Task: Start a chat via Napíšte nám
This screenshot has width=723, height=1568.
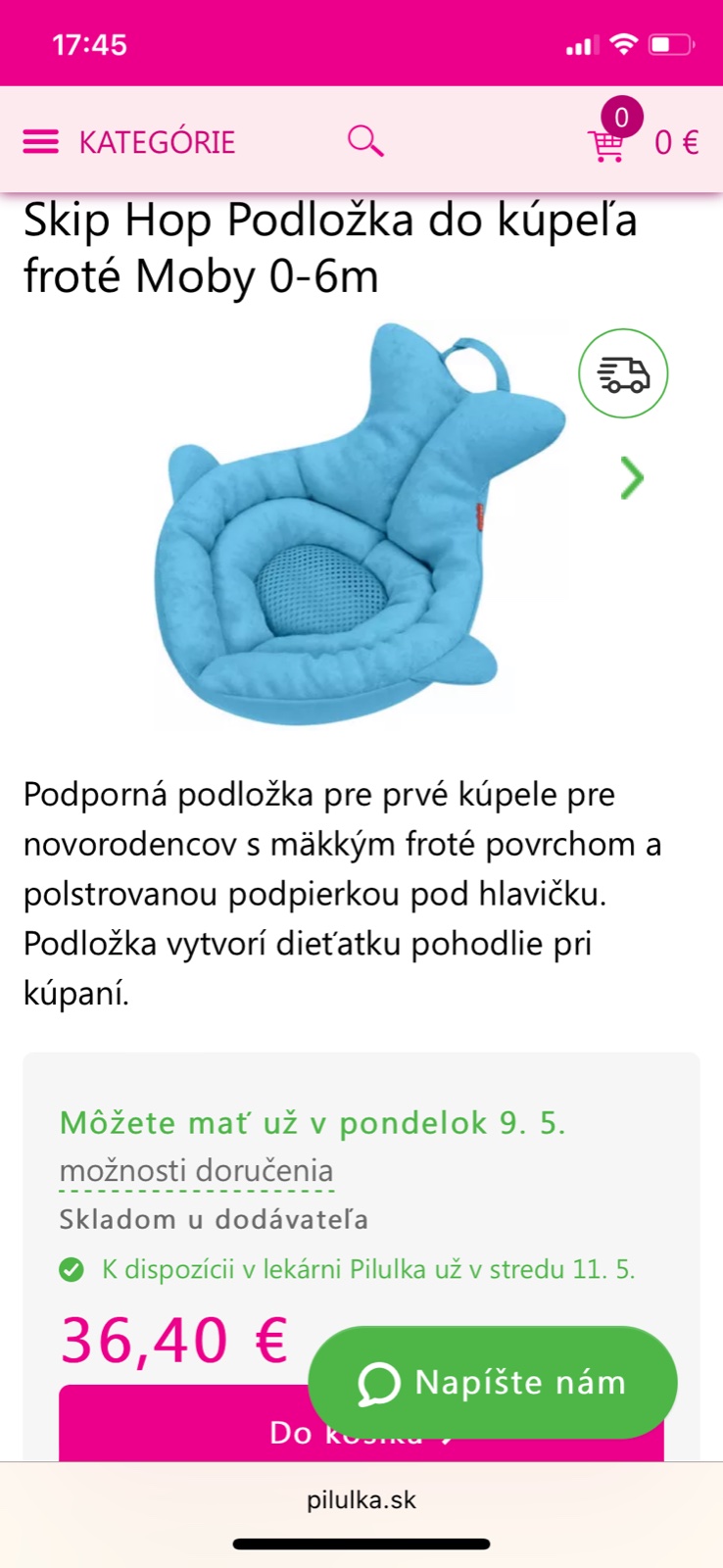Action: [493, 1383]
